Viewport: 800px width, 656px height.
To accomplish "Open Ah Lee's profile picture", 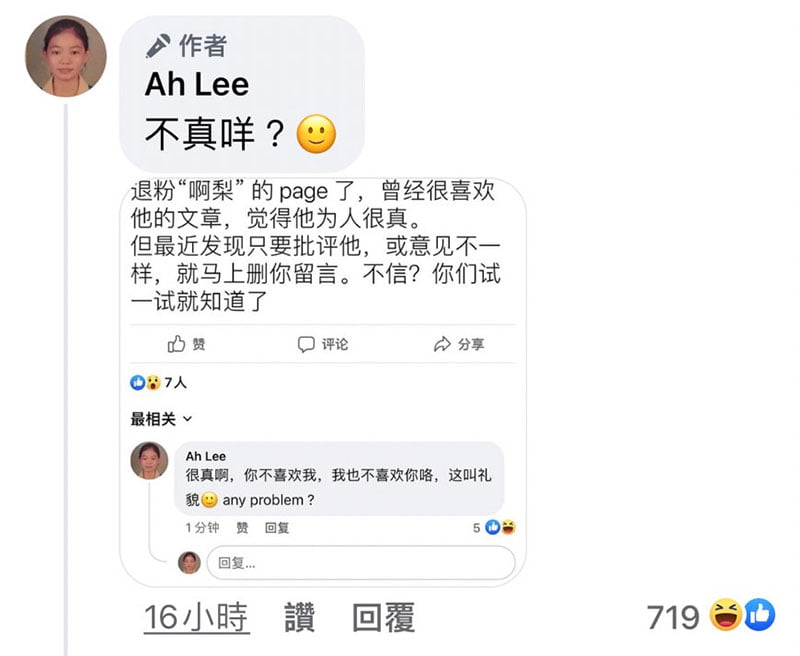I will click(x=65, y=57).
